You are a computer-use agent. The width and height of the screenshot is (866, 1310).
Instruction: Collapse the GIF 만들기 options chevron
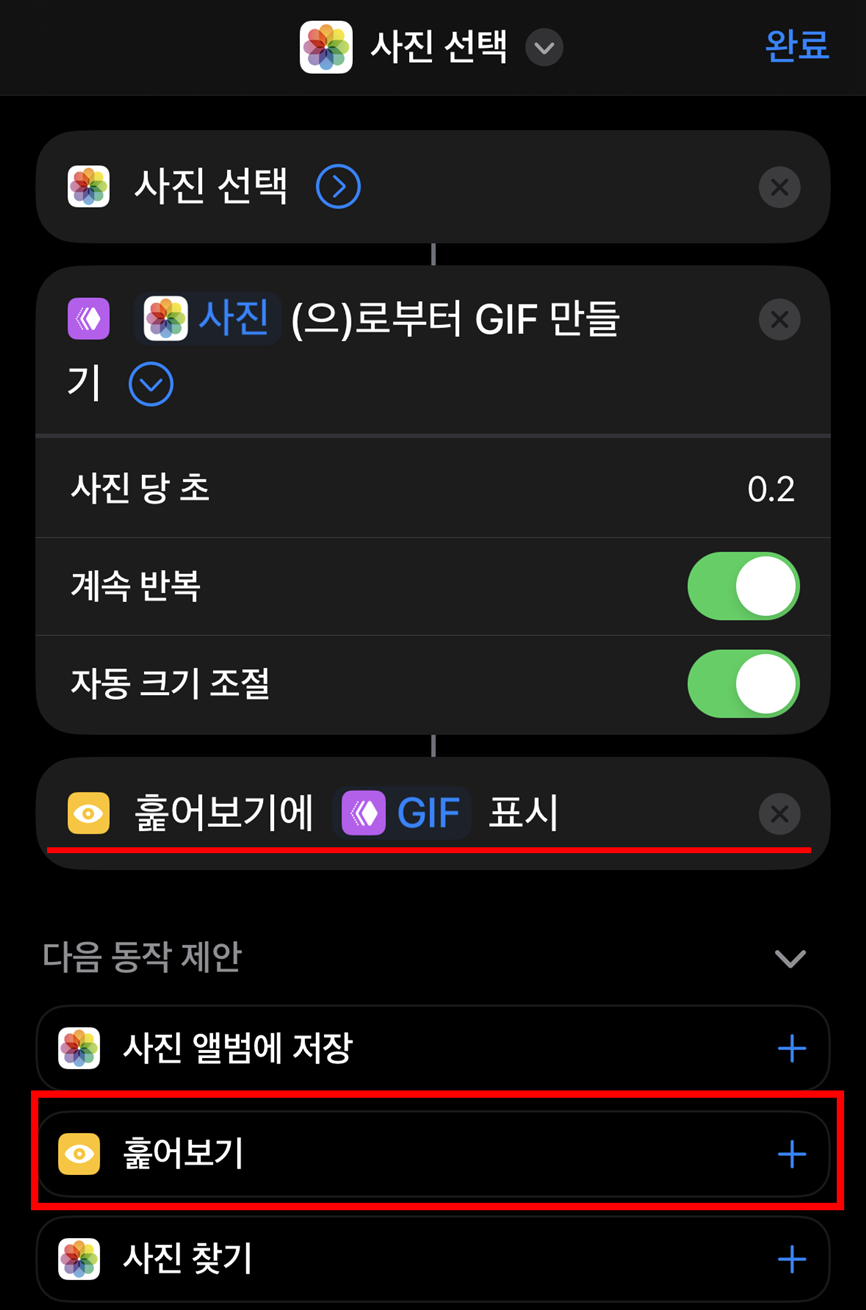(151, 384)
